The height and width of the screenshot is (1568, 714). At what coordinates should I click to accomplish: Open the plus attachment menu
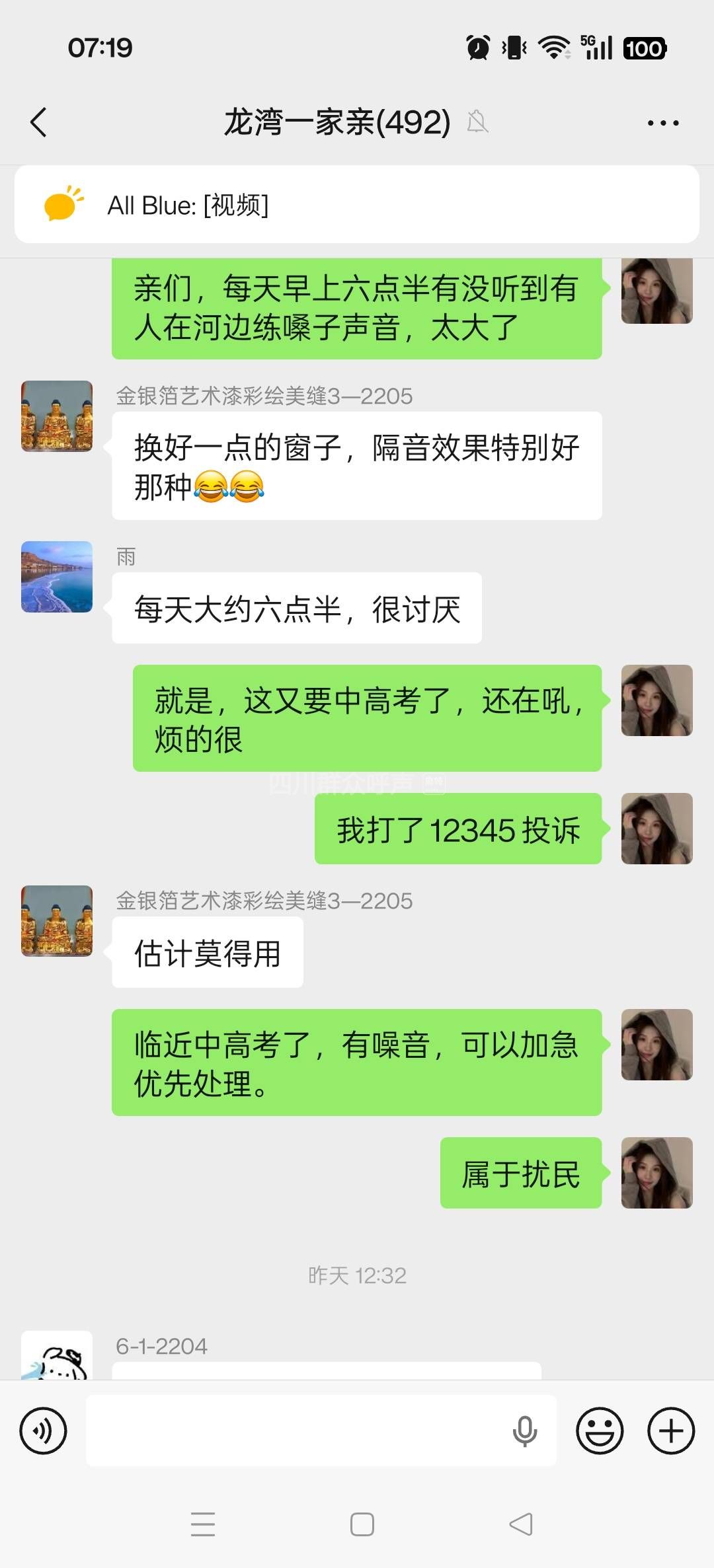(670, 1431)
